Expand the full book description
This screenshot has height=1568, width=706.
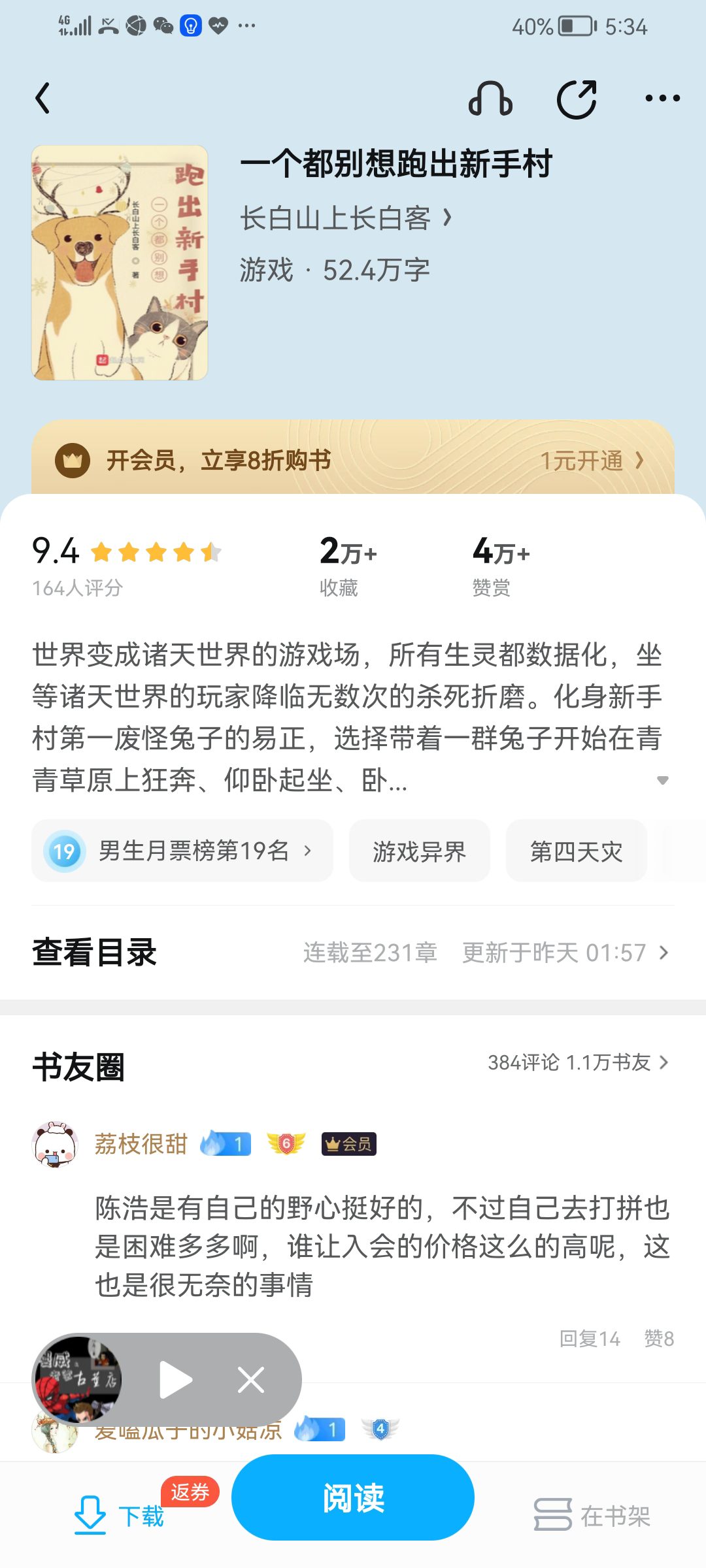tap(662, 780)
